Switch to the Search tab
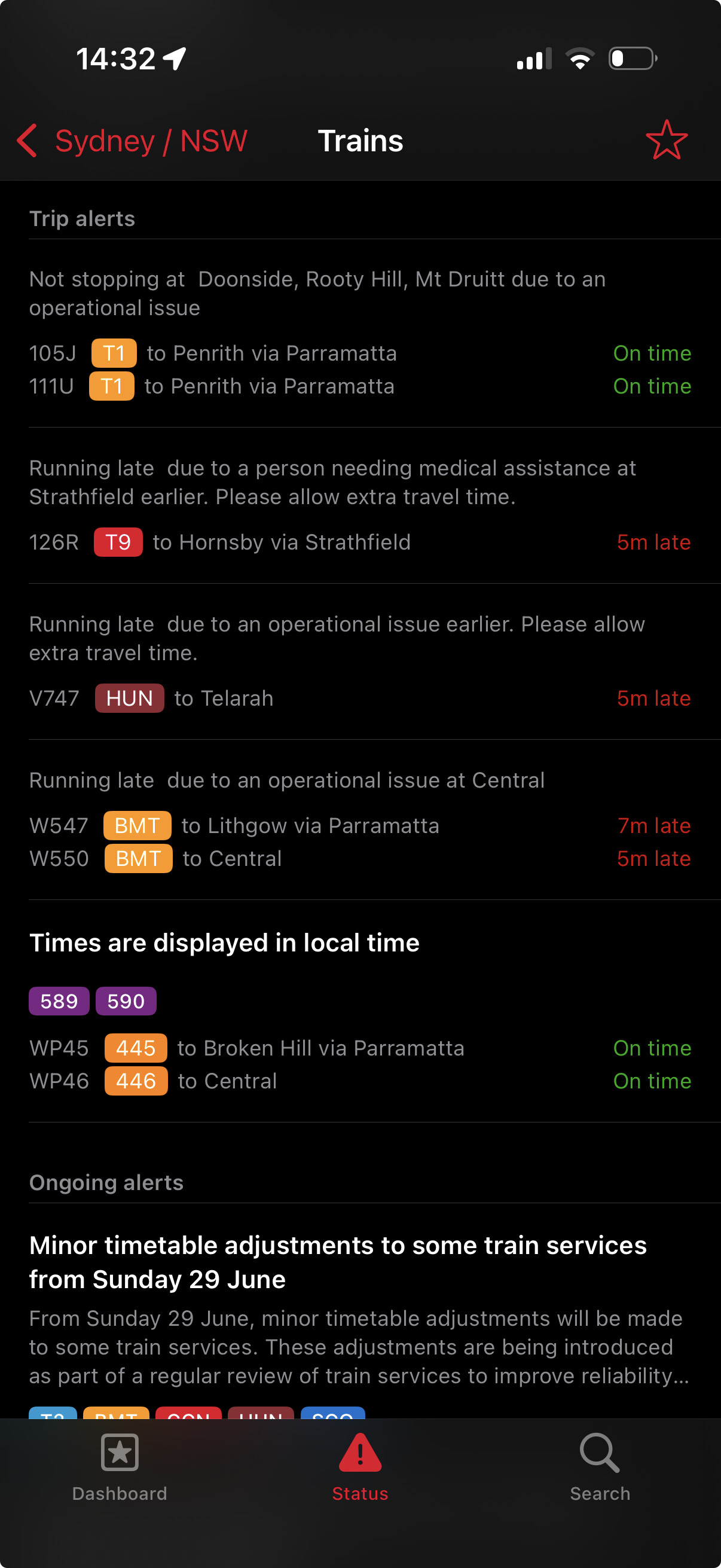 tap(600, 1467)
